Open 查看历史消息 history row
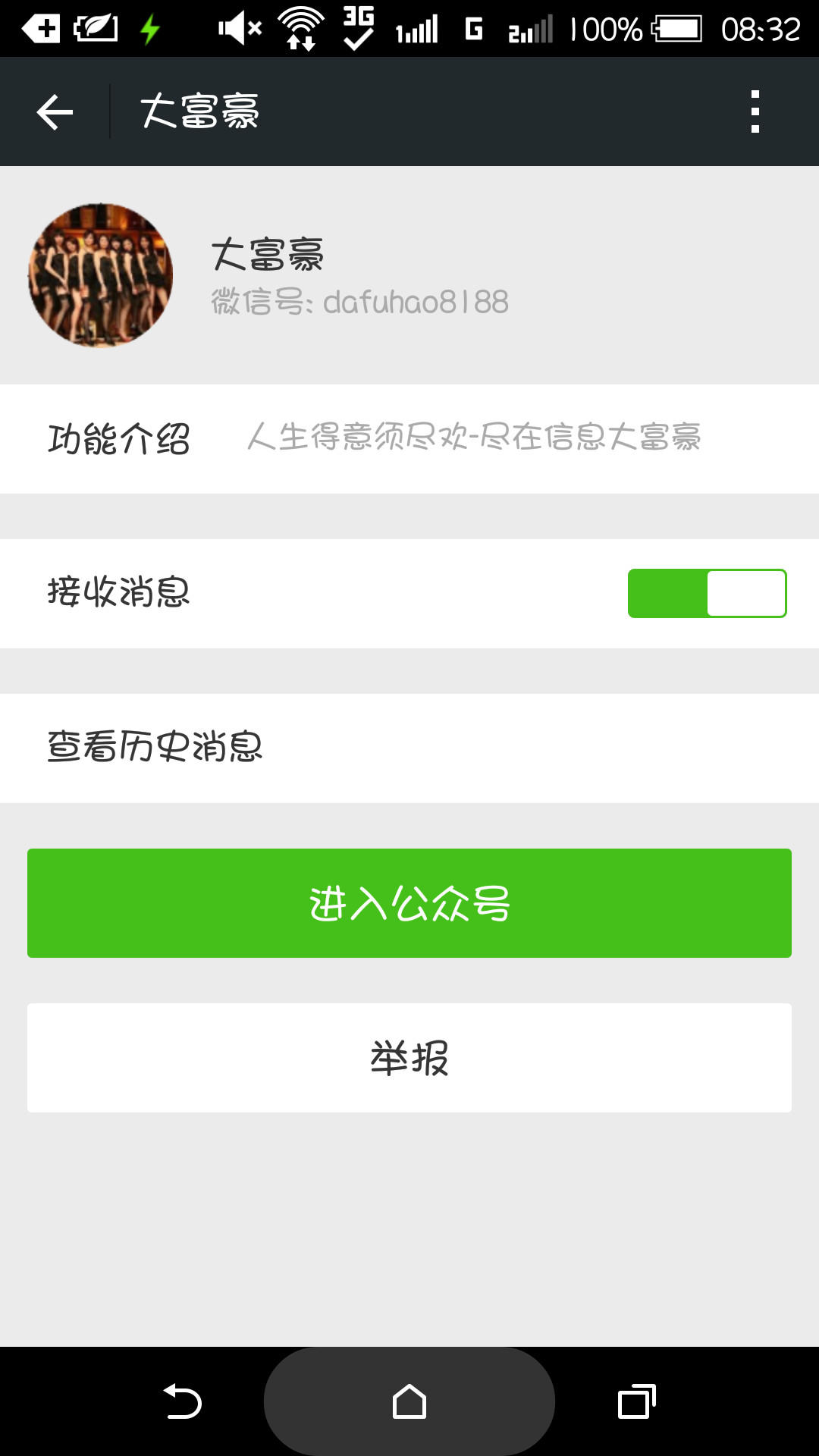Image resolution: width=819 pixels, height=1456 pixels. 409,747
